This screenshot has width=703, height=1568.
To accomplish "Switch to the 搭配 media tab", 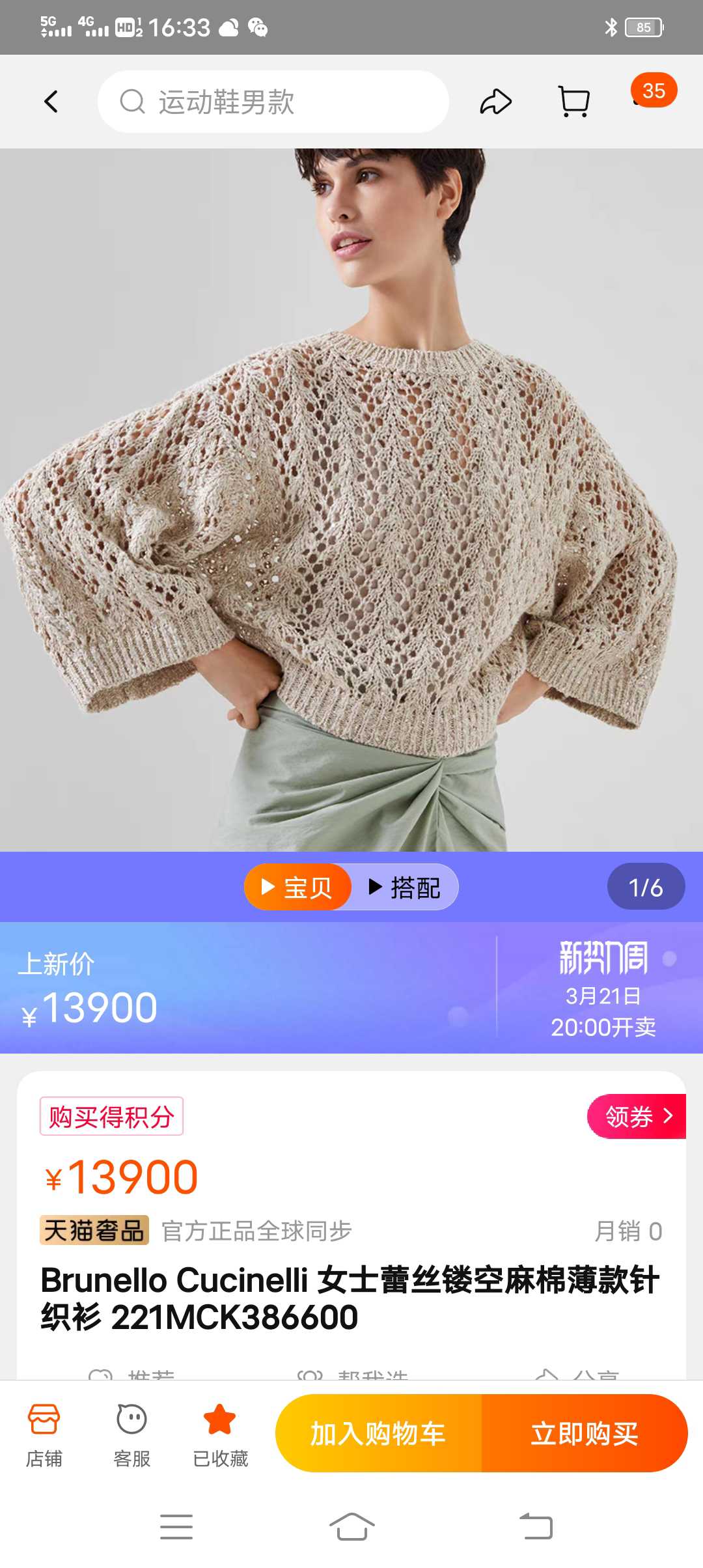I will [x=405, y=887].
